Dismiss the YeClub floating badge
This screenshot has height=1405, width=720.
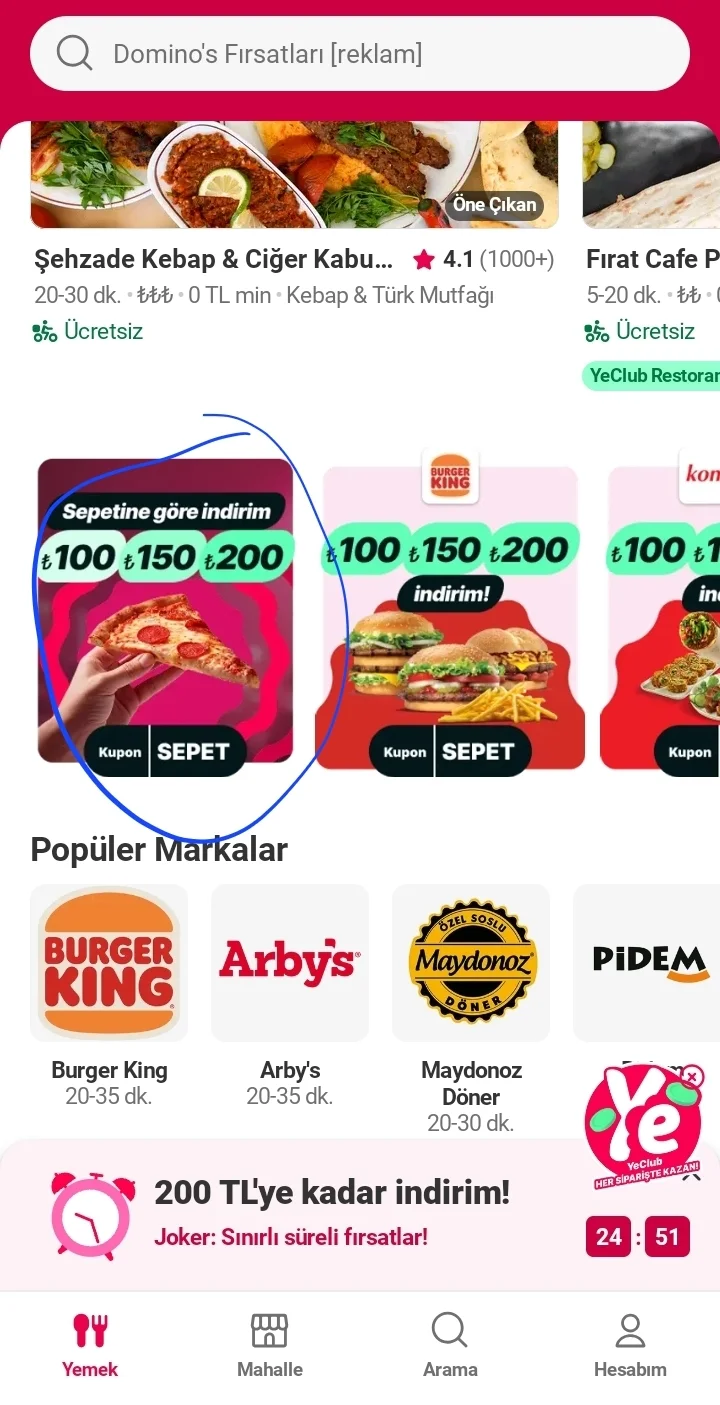[x=691, y=1077]
